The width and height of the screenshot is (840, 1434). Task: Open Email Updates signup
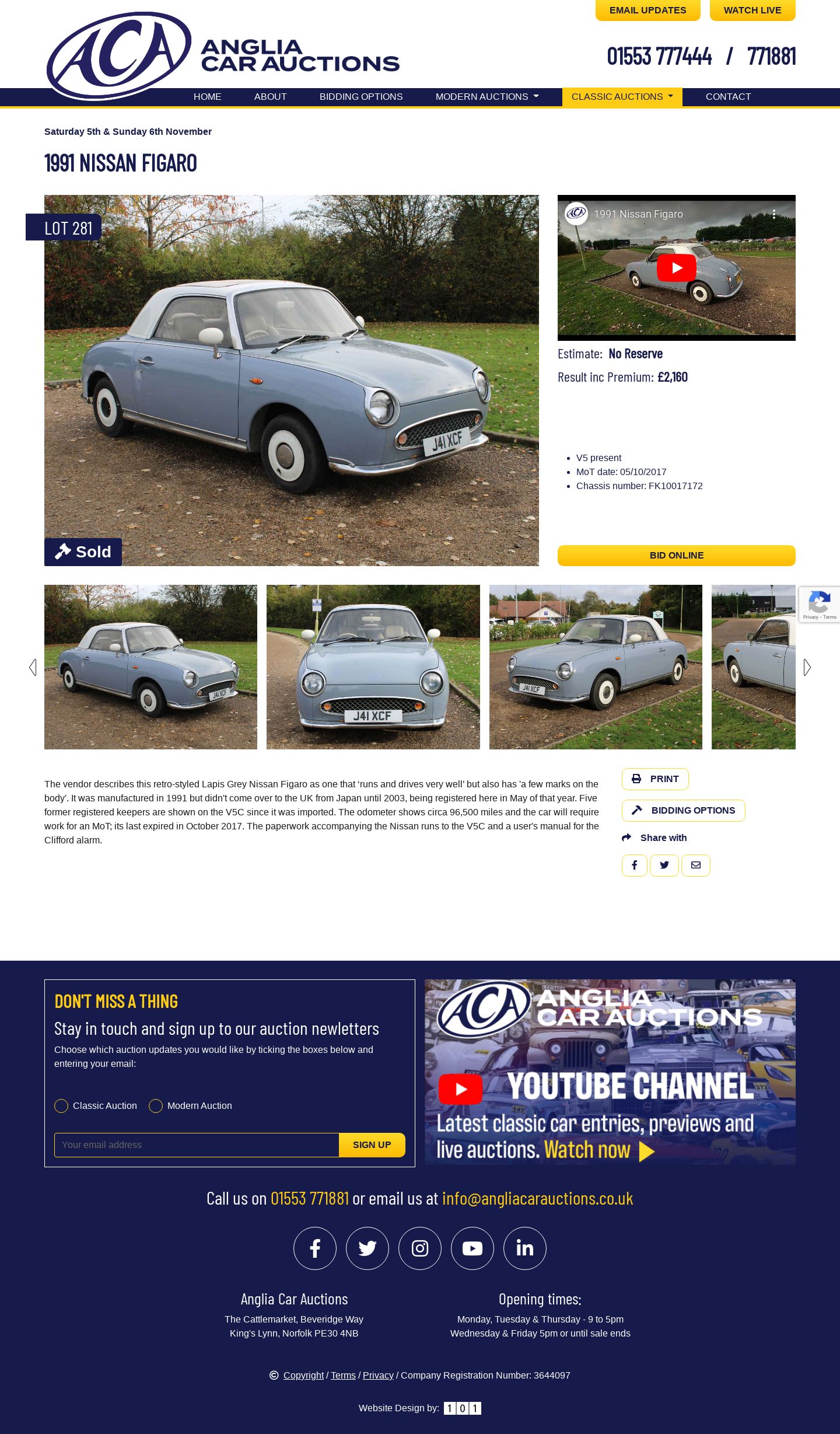pyautogui.click(x=647, y=11)
